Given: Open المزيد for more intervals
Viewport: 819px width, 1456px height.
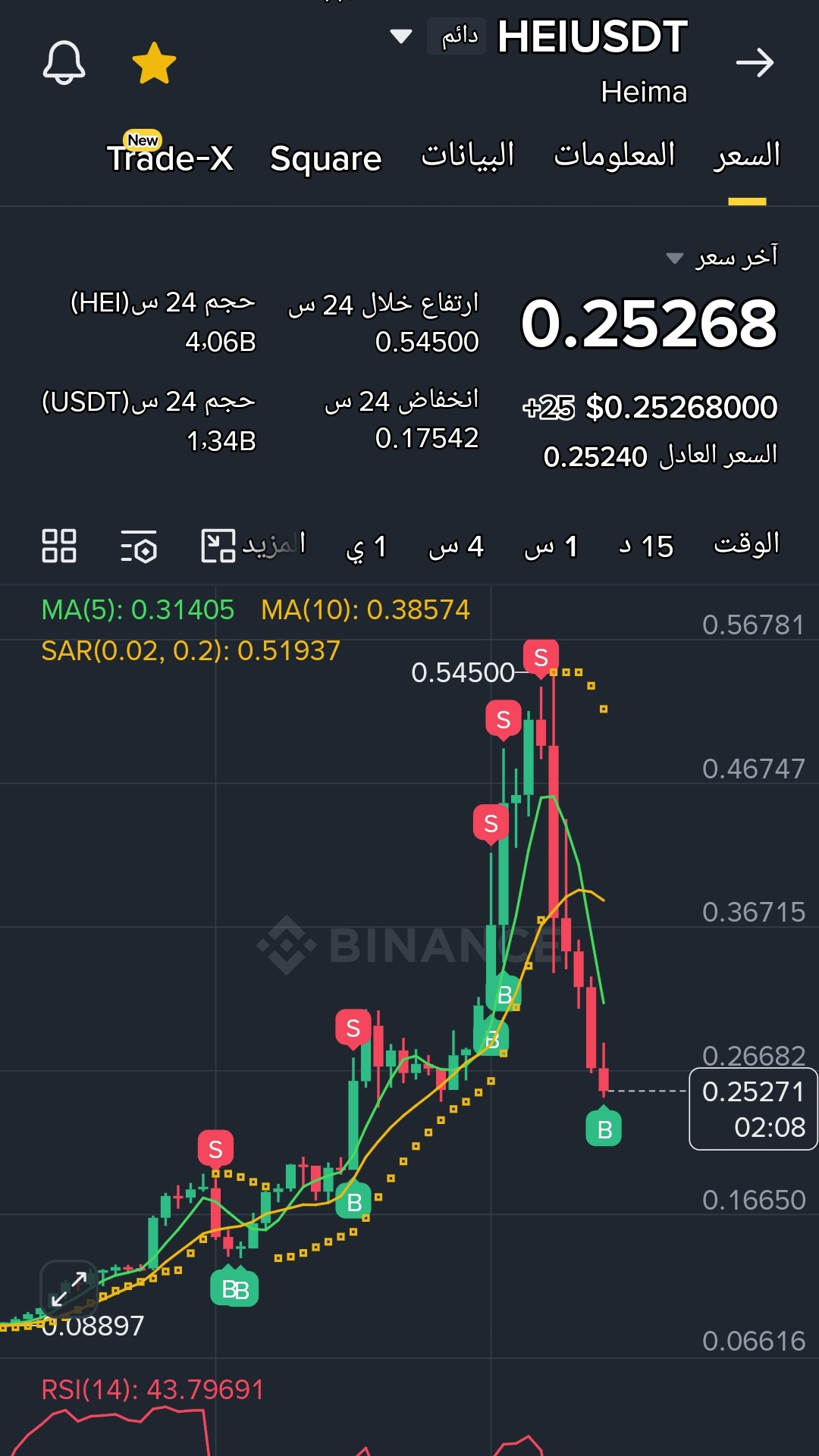Looking at the screenshot, I should [x=274, y=544].
